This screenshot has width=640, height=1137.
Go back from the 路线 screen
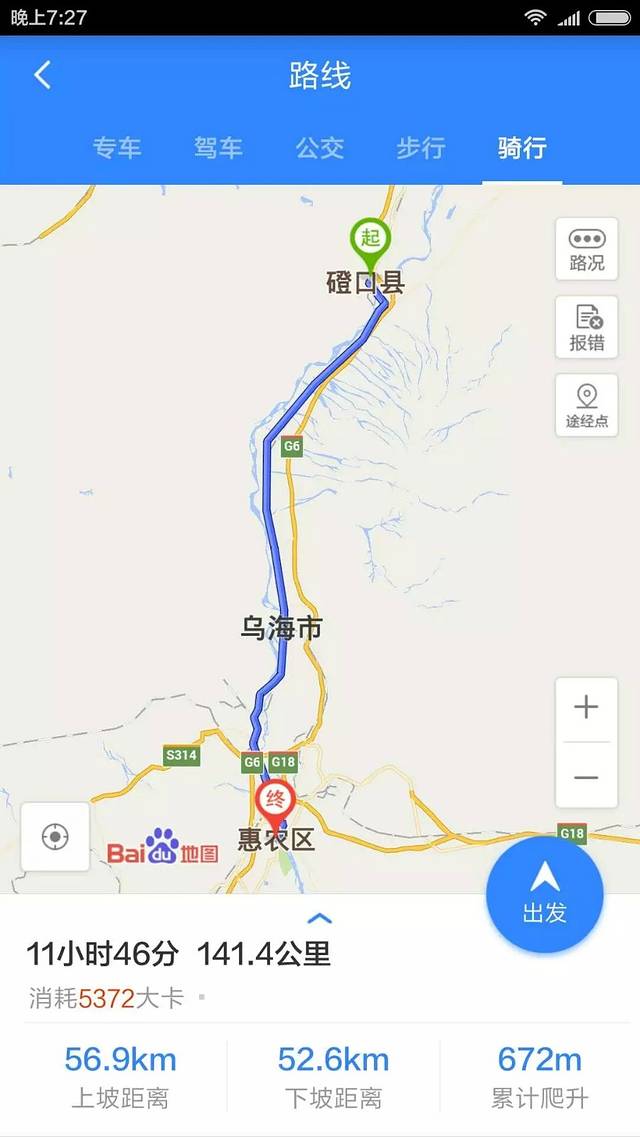pos(42,75)
